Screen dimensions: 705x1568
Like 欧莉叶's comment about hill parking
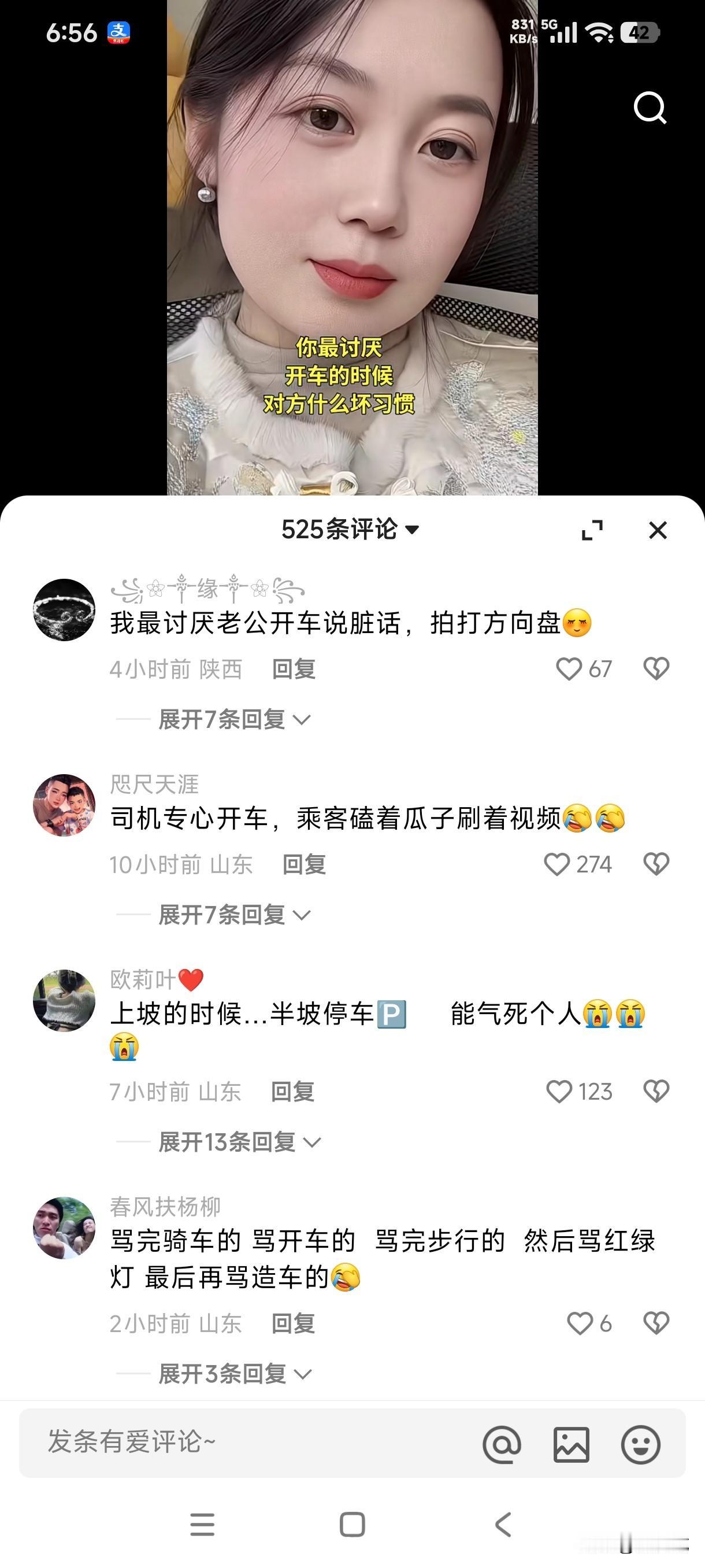coord(560,1093)
